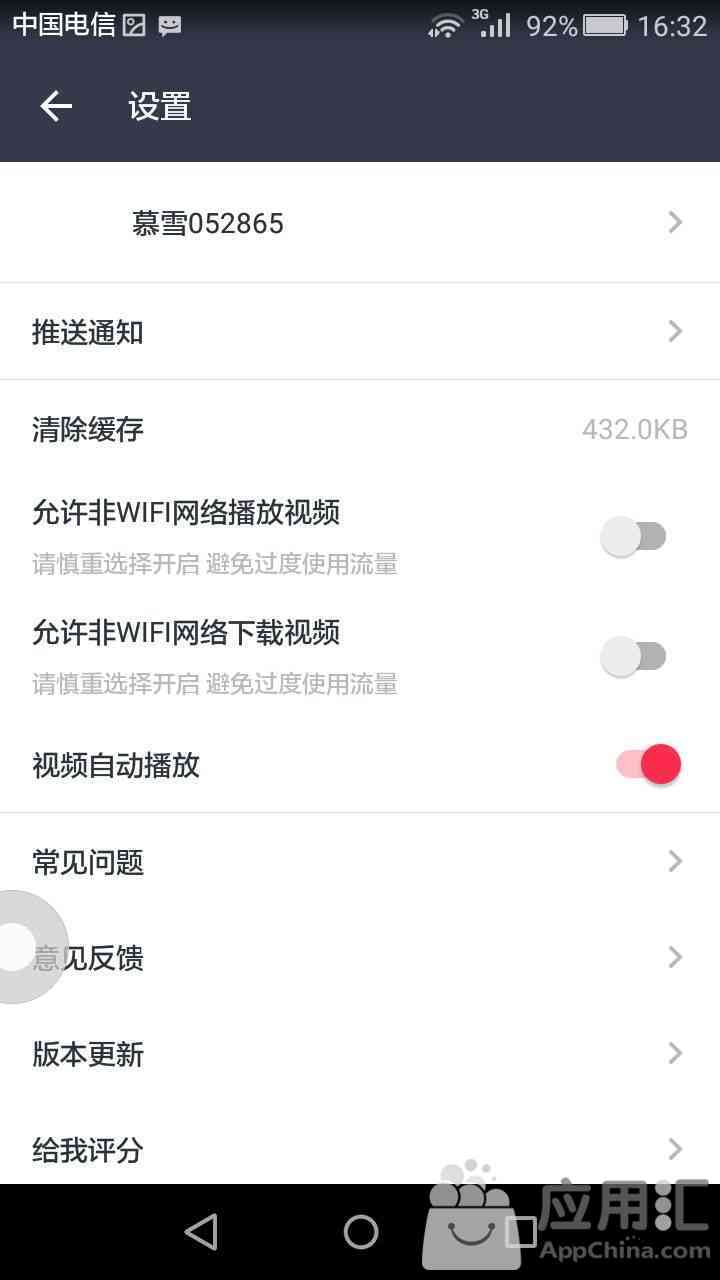Tap the floating assistive circle button
The height and width of the screenshot is (1280, 720).
click(x=18, y=947)
